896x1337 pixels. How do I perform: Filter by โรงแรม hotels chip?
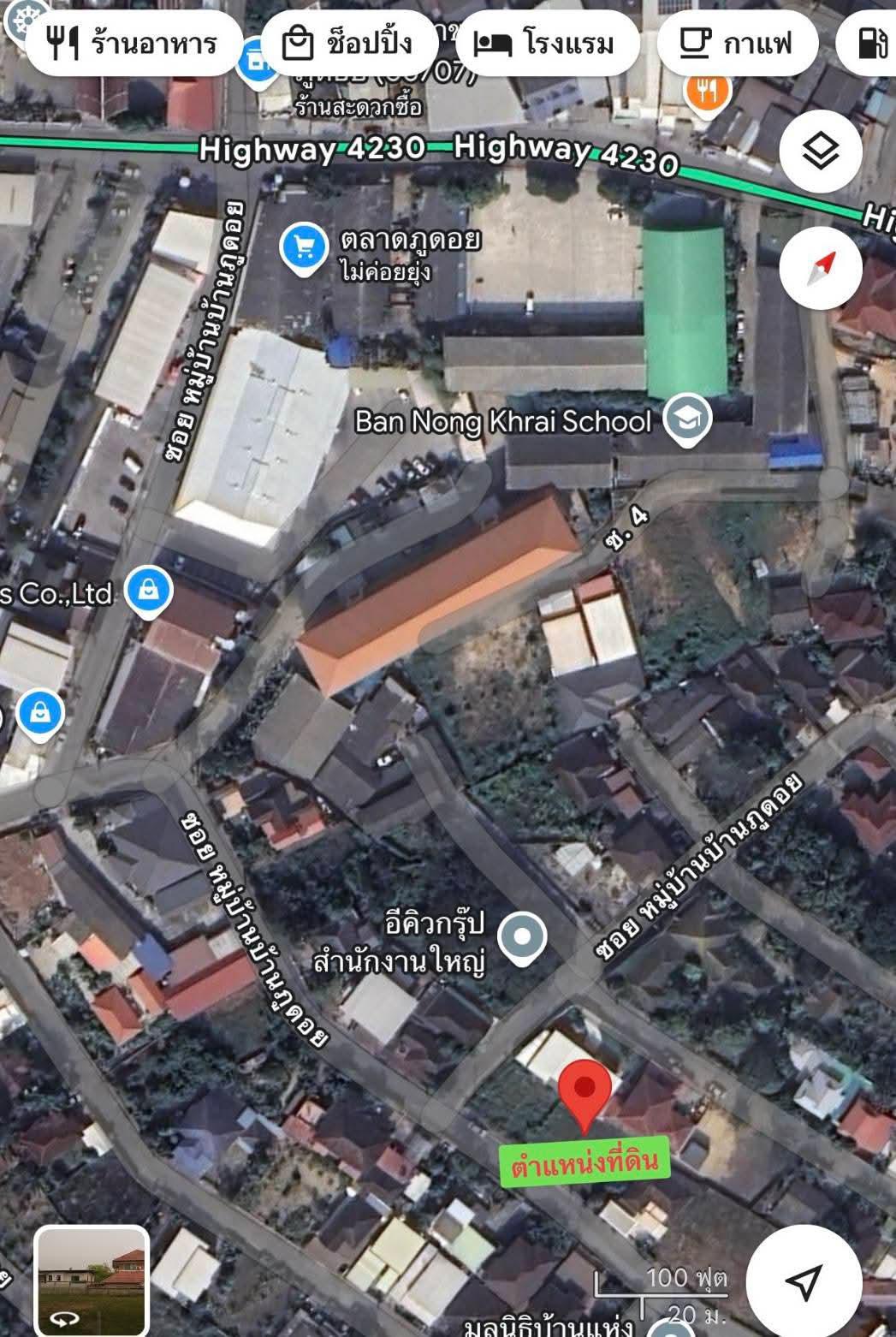(x=546, y=43)
